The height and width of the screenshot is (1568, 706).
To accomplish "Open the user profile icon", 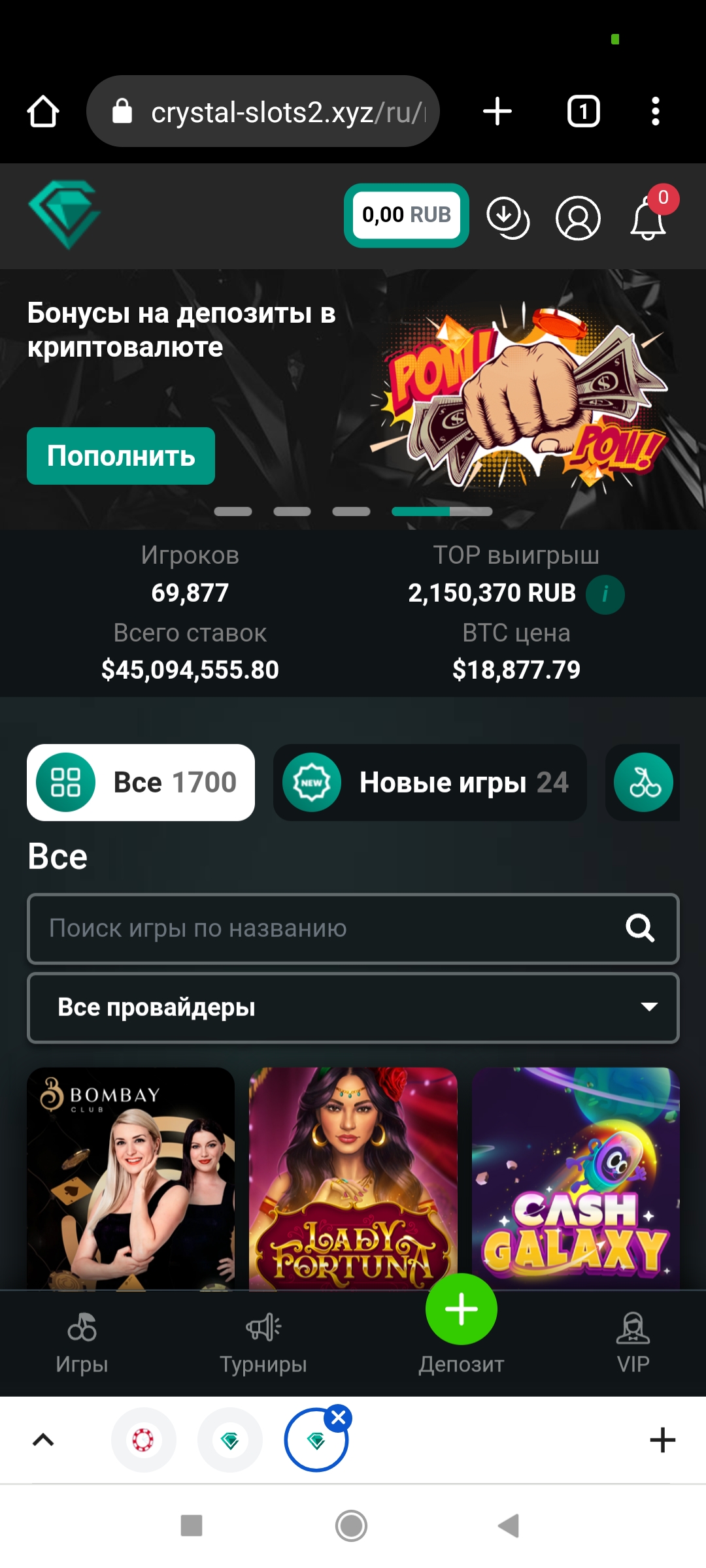I will (x=578, y=218).
